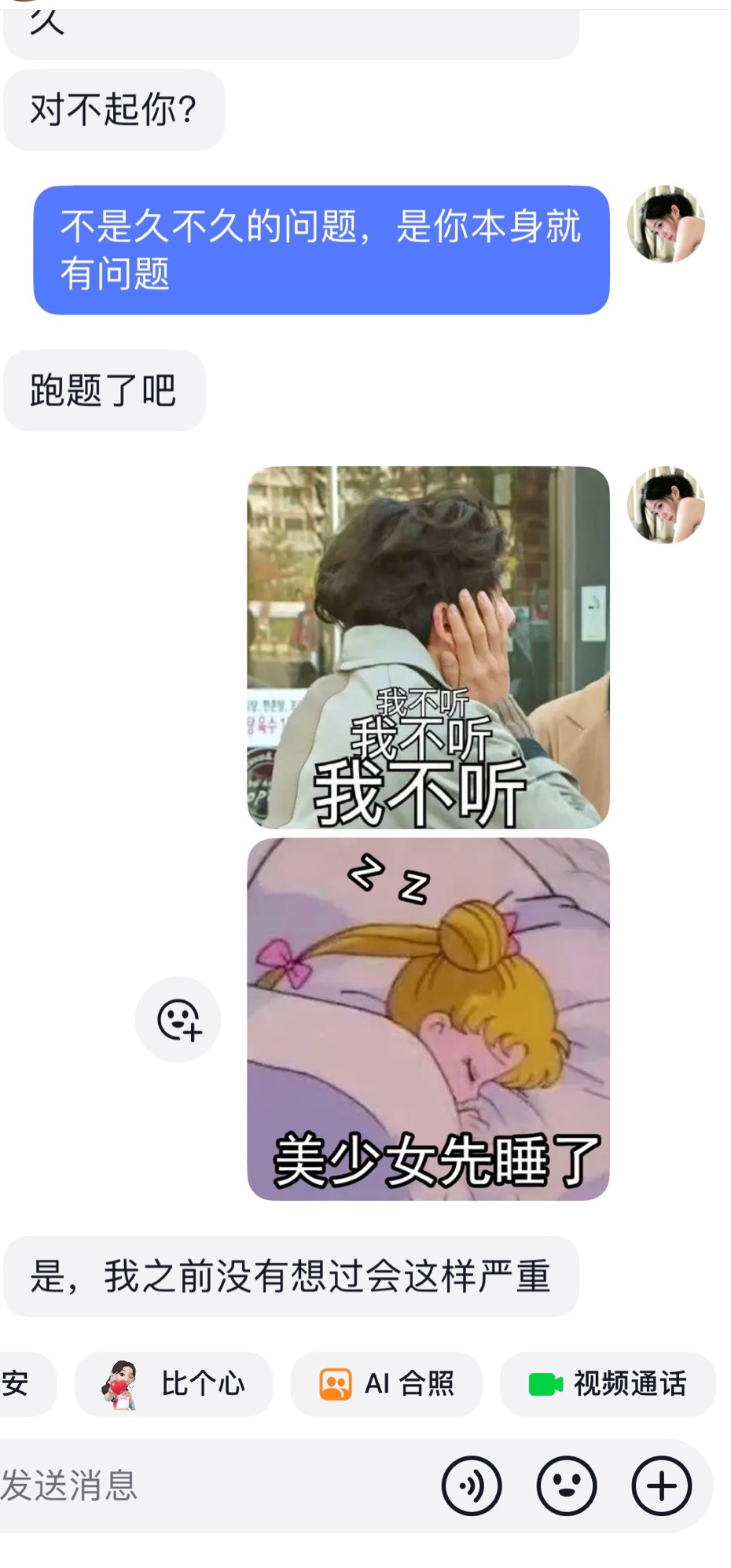731x1568 pixels.
Task: Open the plus attachments menu
Action: [x=662, y=1485]
